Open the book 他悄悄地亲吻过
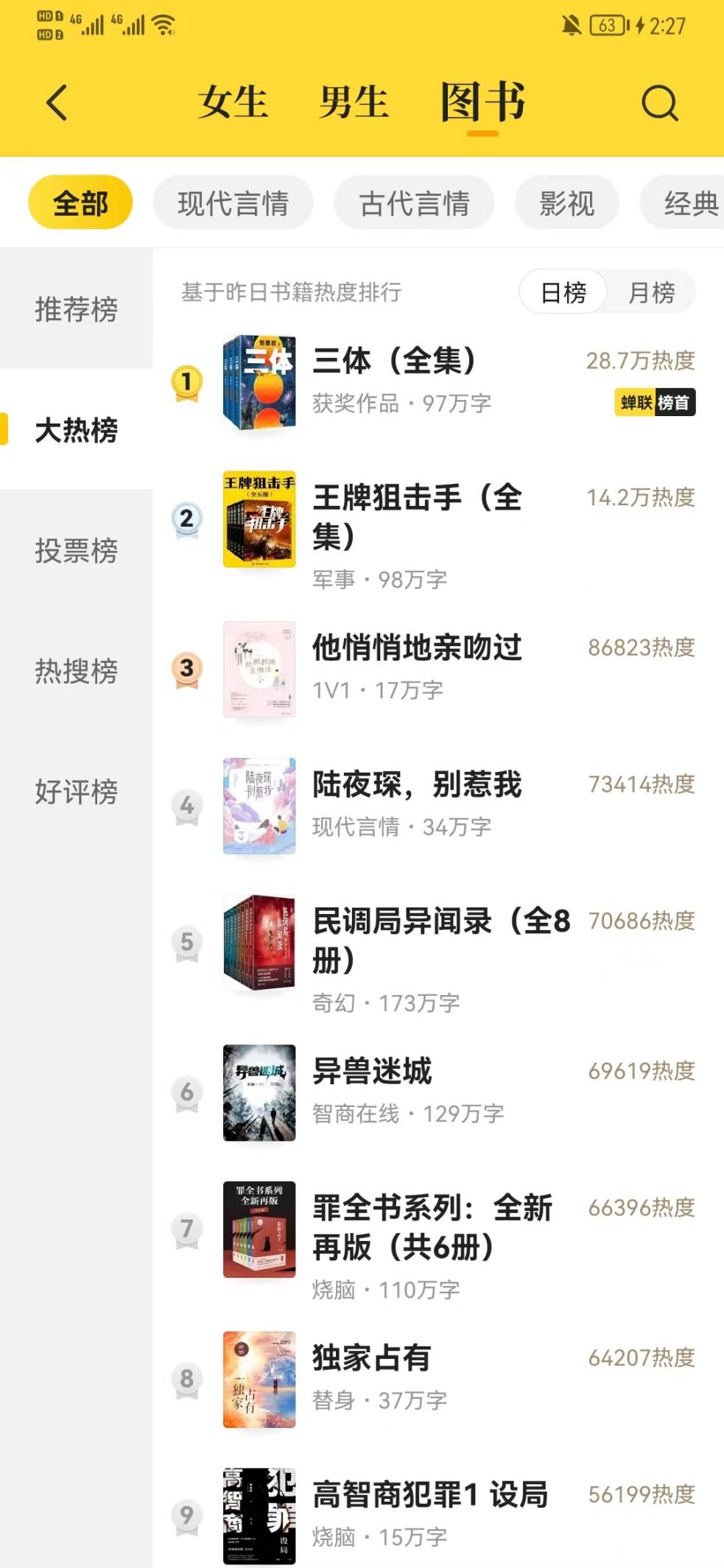 tap(416, 649)
